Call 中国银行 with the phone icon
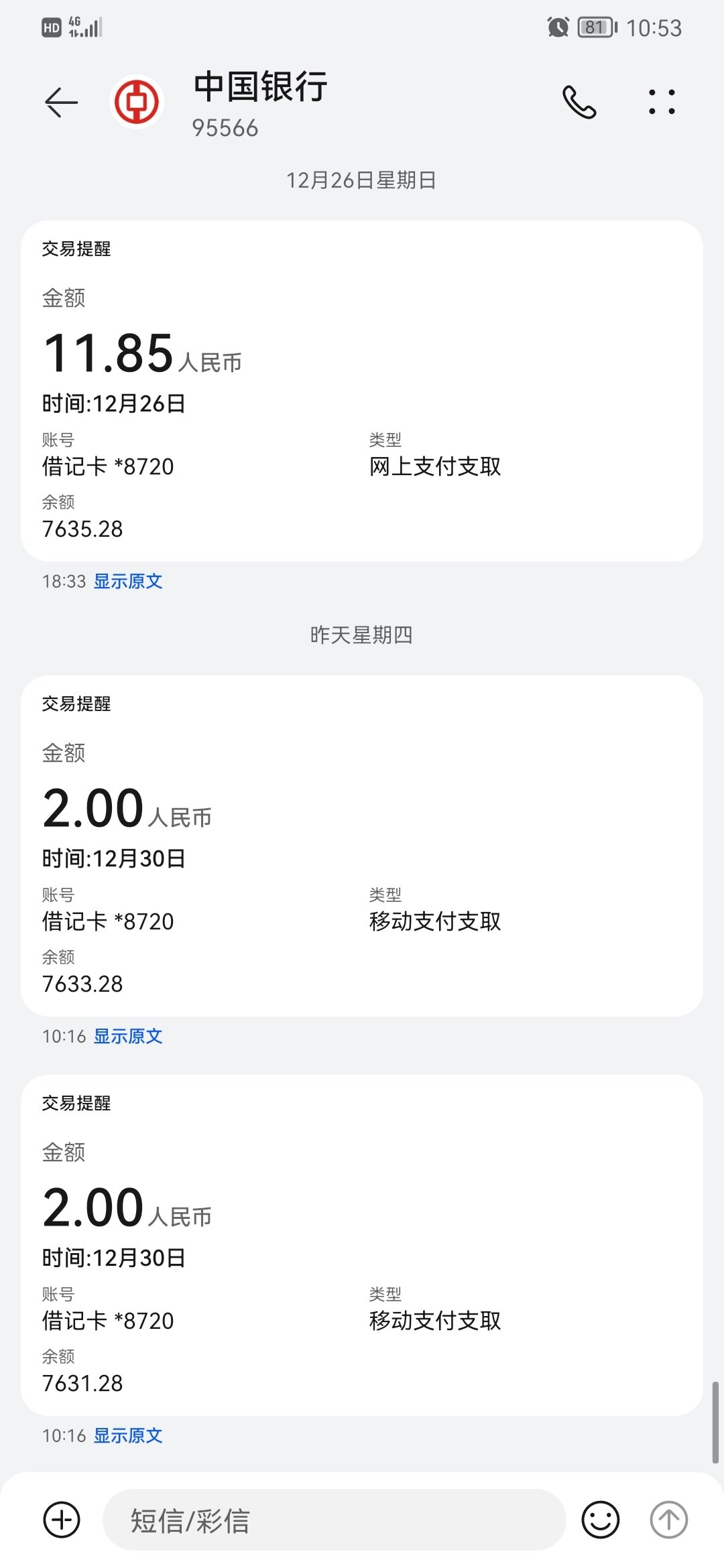724x1568 pixels. pyautogui.click(x=579, y=103)
